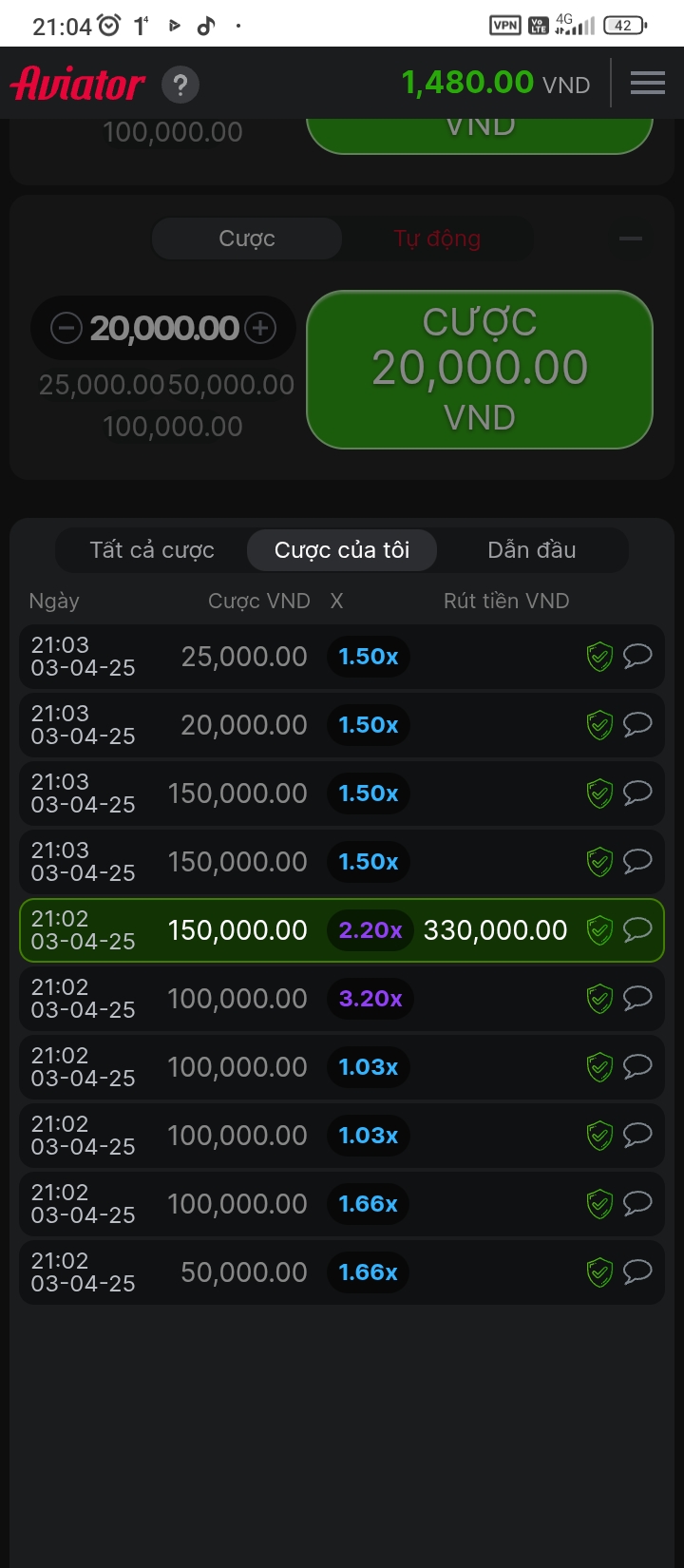Check fairness shield on the 330,000.00 row
This screenshot has width=684, height=1568.
coord(599,930)
